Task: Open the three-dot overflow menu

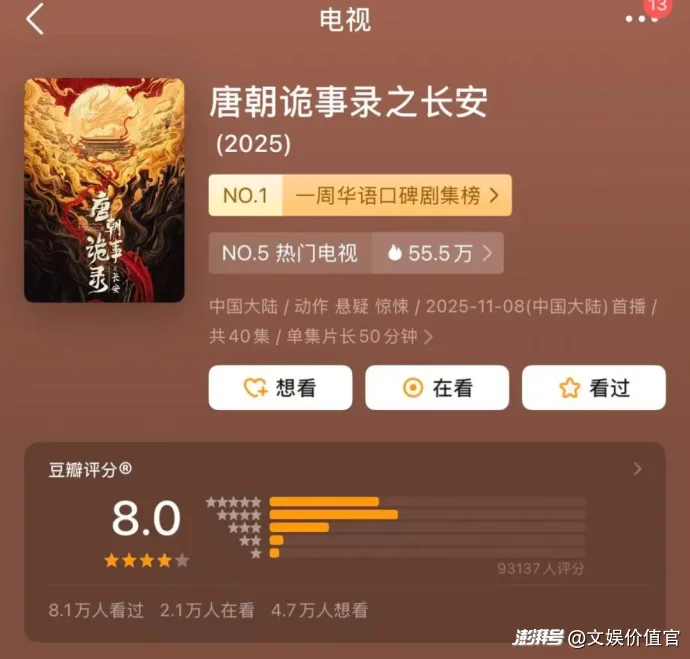Action: [641, 19]
